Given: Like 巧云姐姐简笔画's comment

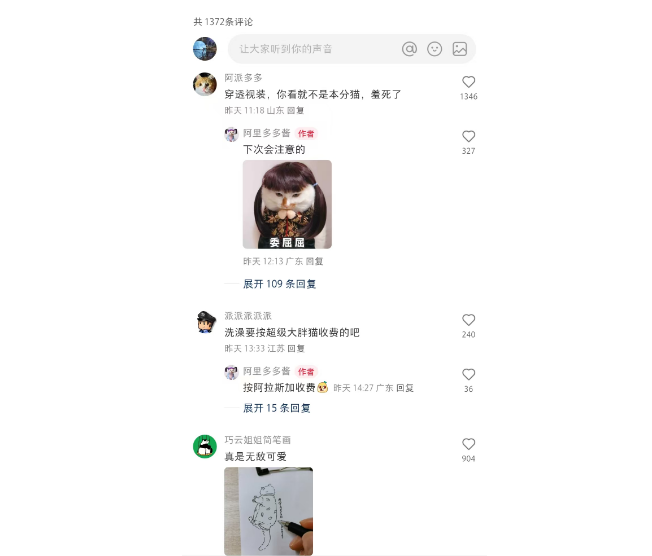Looking at the screenshot, I should (x=468, y=444).
